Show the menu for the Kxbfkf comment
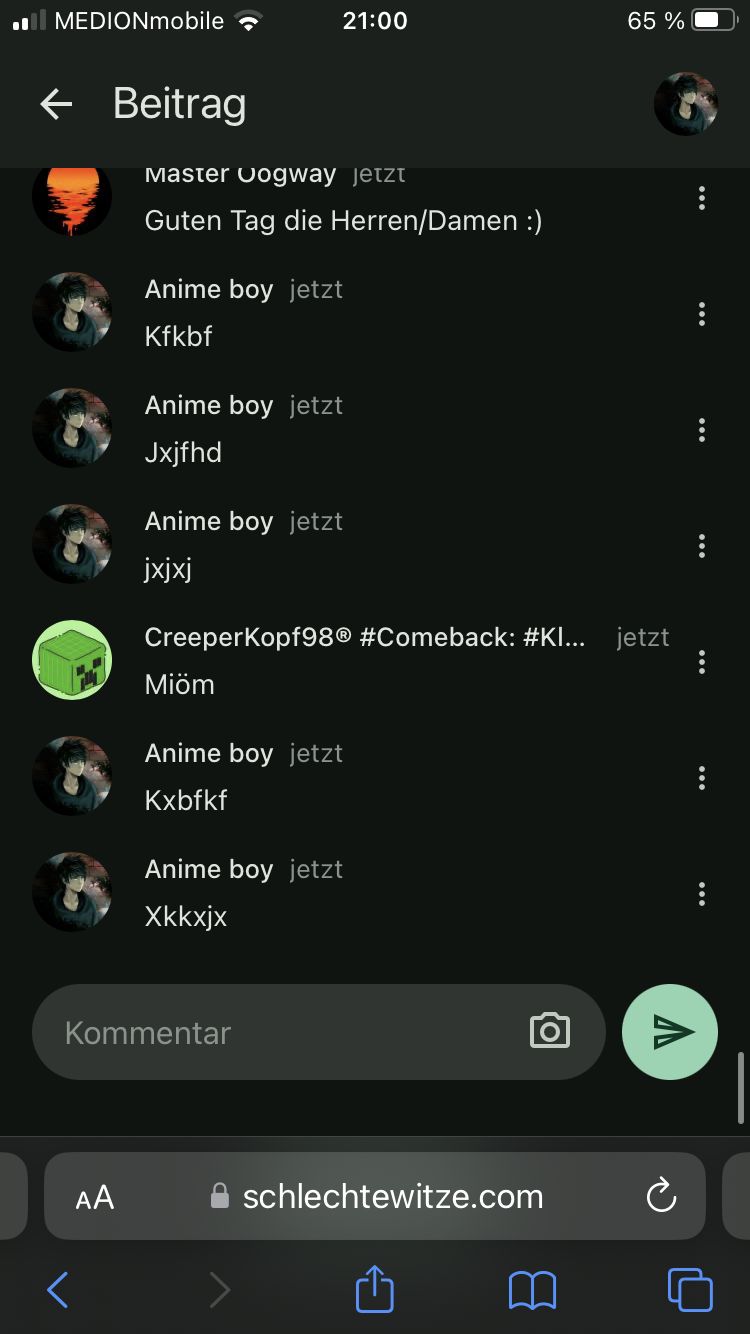750x1334 pixels. coord(702,778)
